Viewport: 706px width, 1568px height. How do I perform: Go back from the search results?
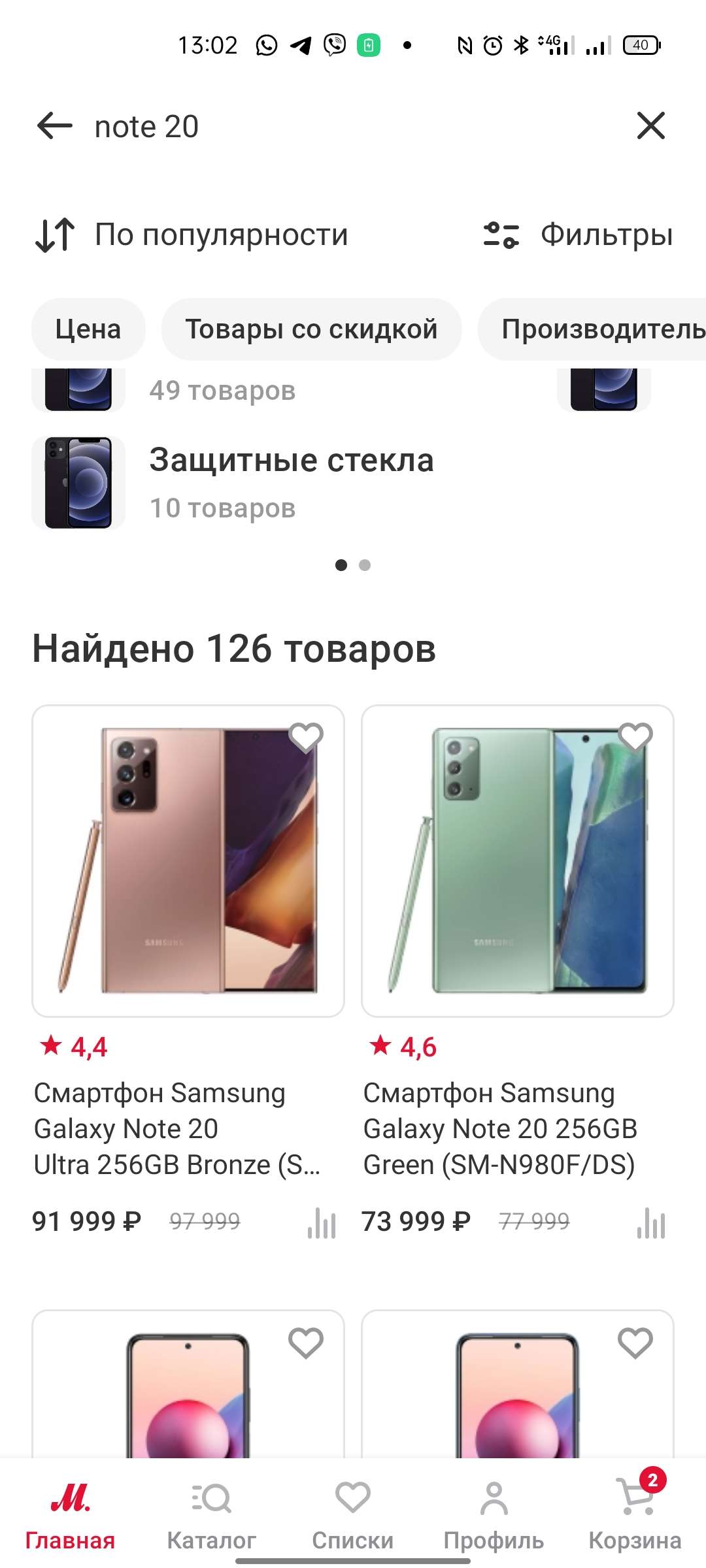pos(55,125)
